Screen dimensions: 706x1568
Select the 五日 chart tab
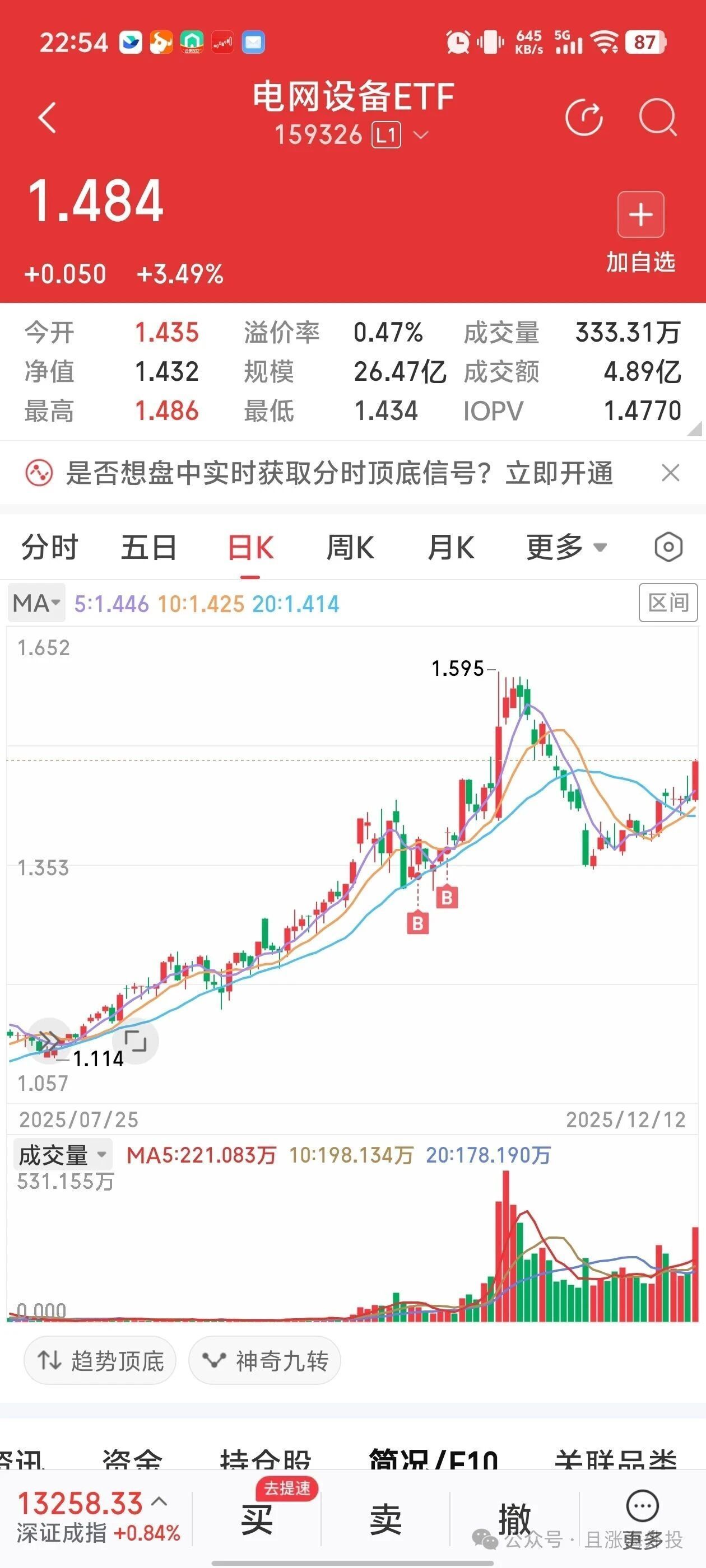click(x=148, y=547)
